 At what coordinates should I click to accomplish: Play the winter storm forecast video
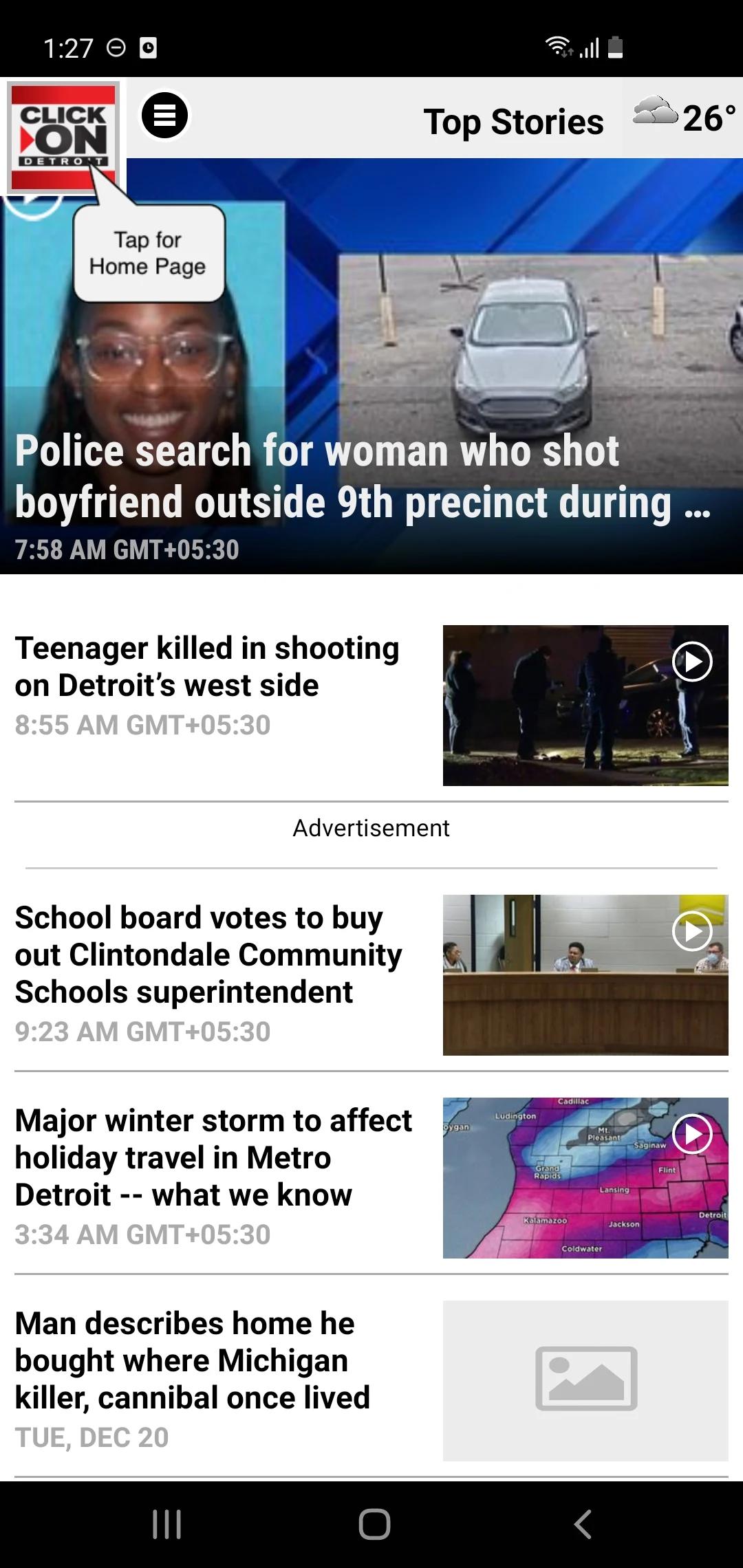click(692, 1133)
